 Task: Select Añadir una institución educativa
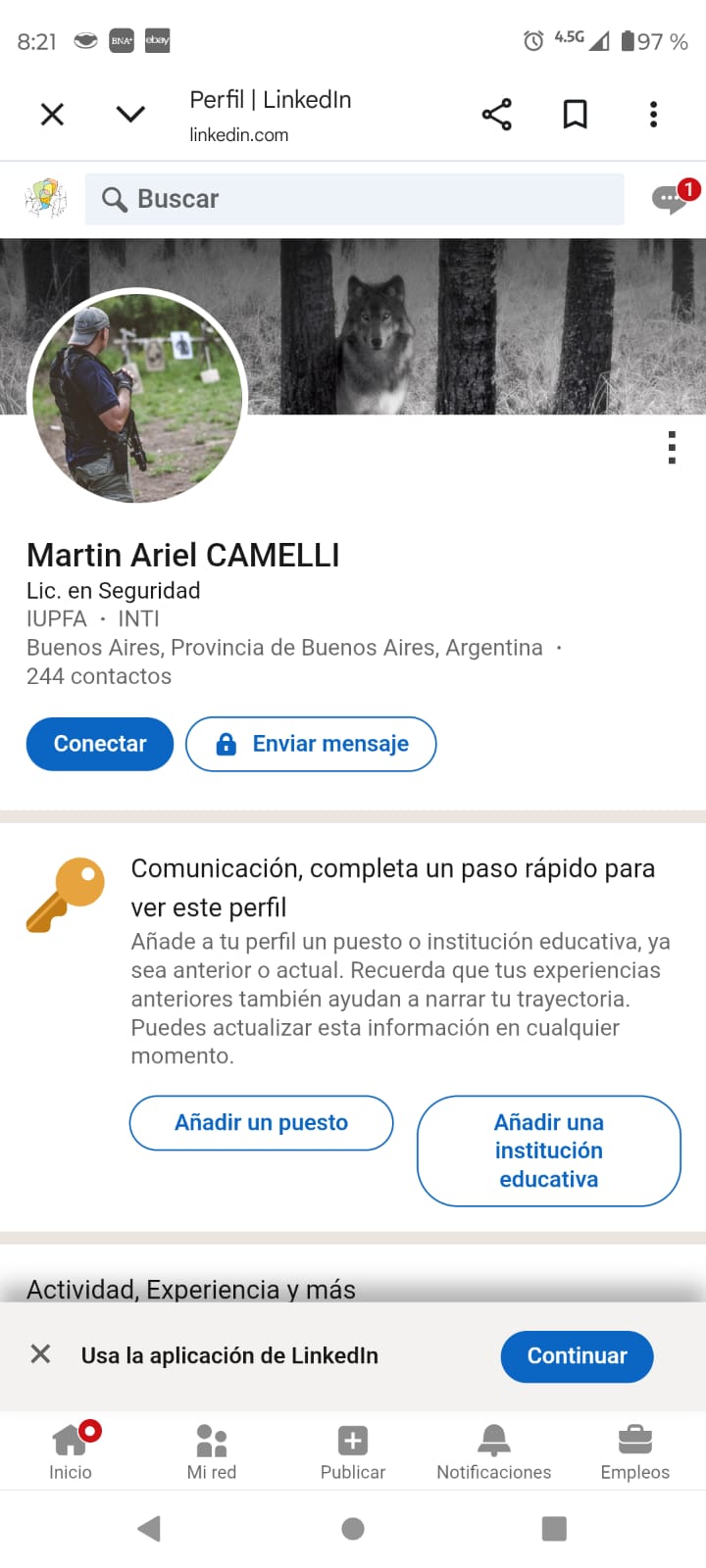point(549,1151)
